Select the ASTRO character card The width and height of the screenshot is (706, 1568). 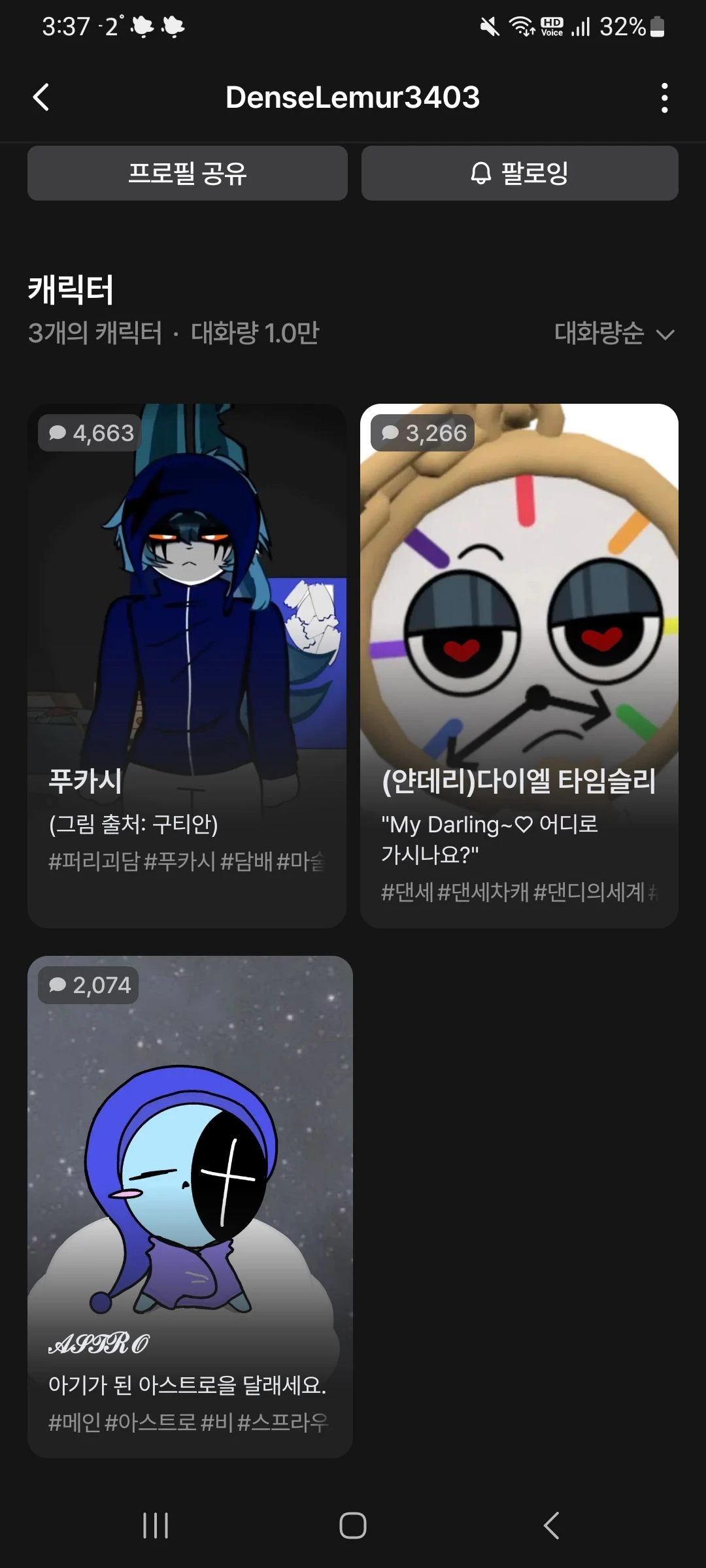[x=190, y=1206]
